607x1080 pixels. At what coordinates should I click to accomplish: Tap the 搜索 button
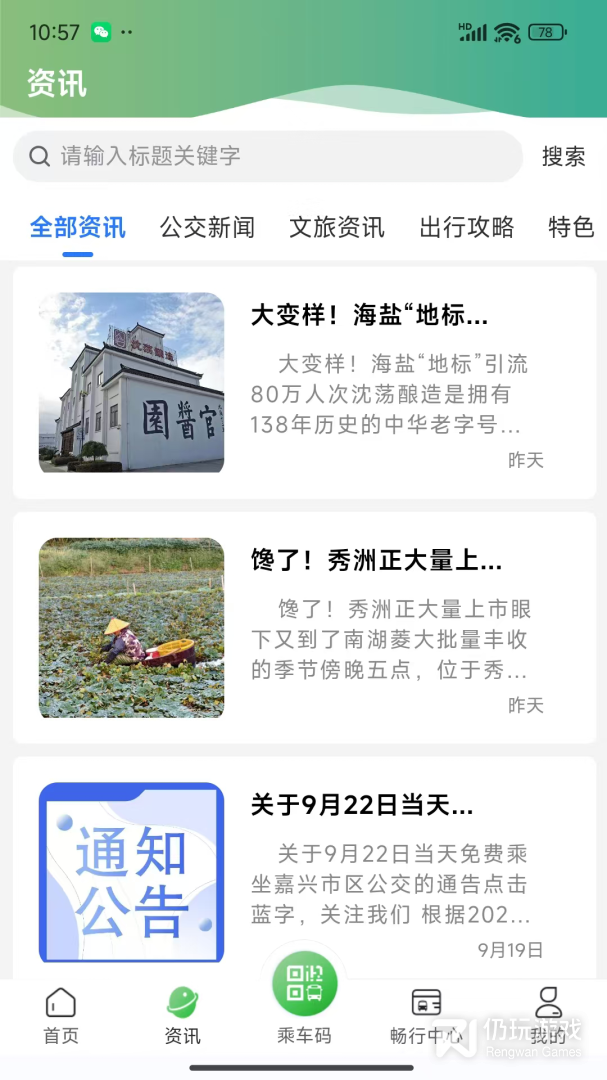coord(563,157)
